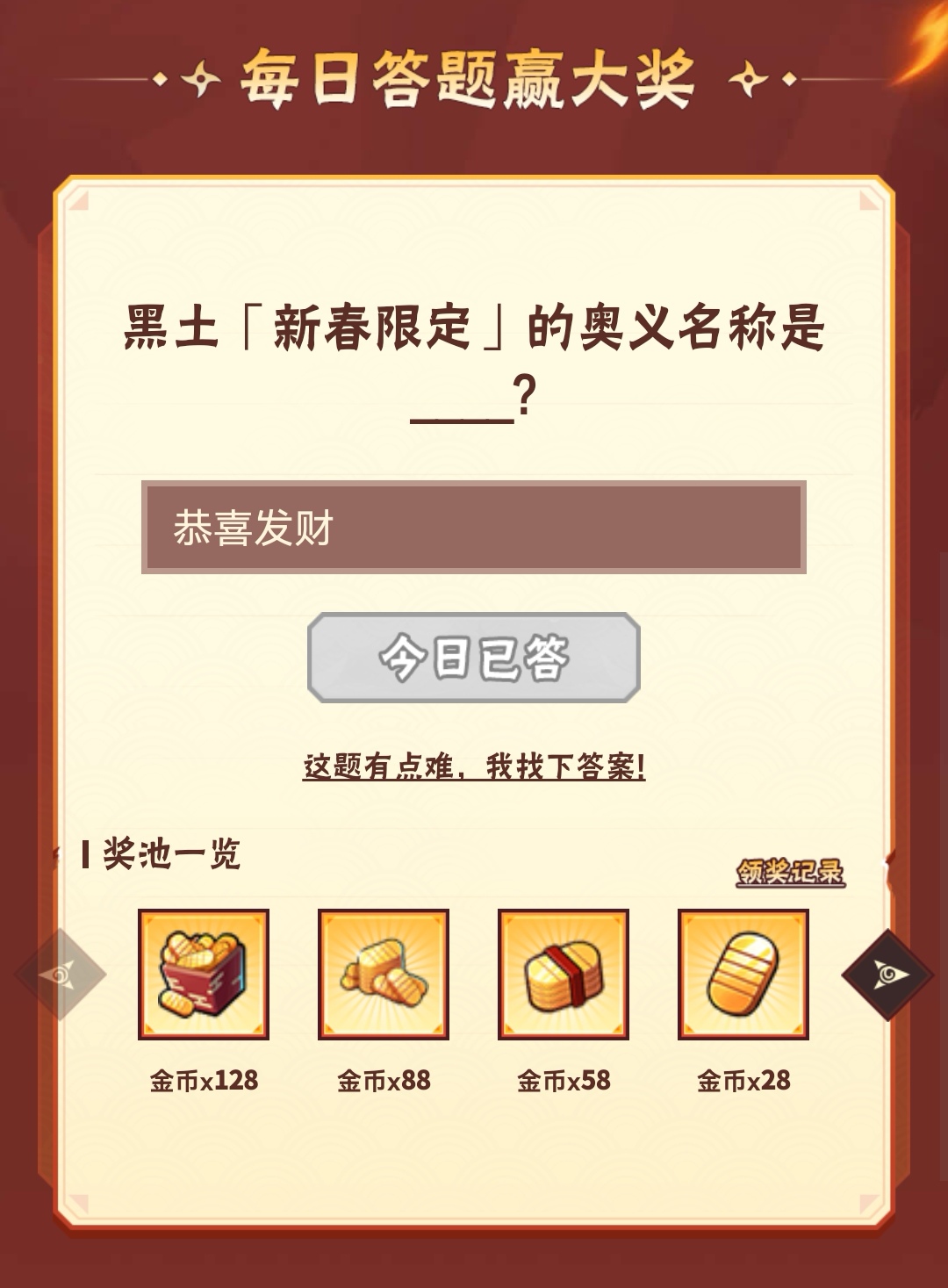948x1288 pixels.
Task: View the 金币x28 prize tile
Action: pos(743,975)
